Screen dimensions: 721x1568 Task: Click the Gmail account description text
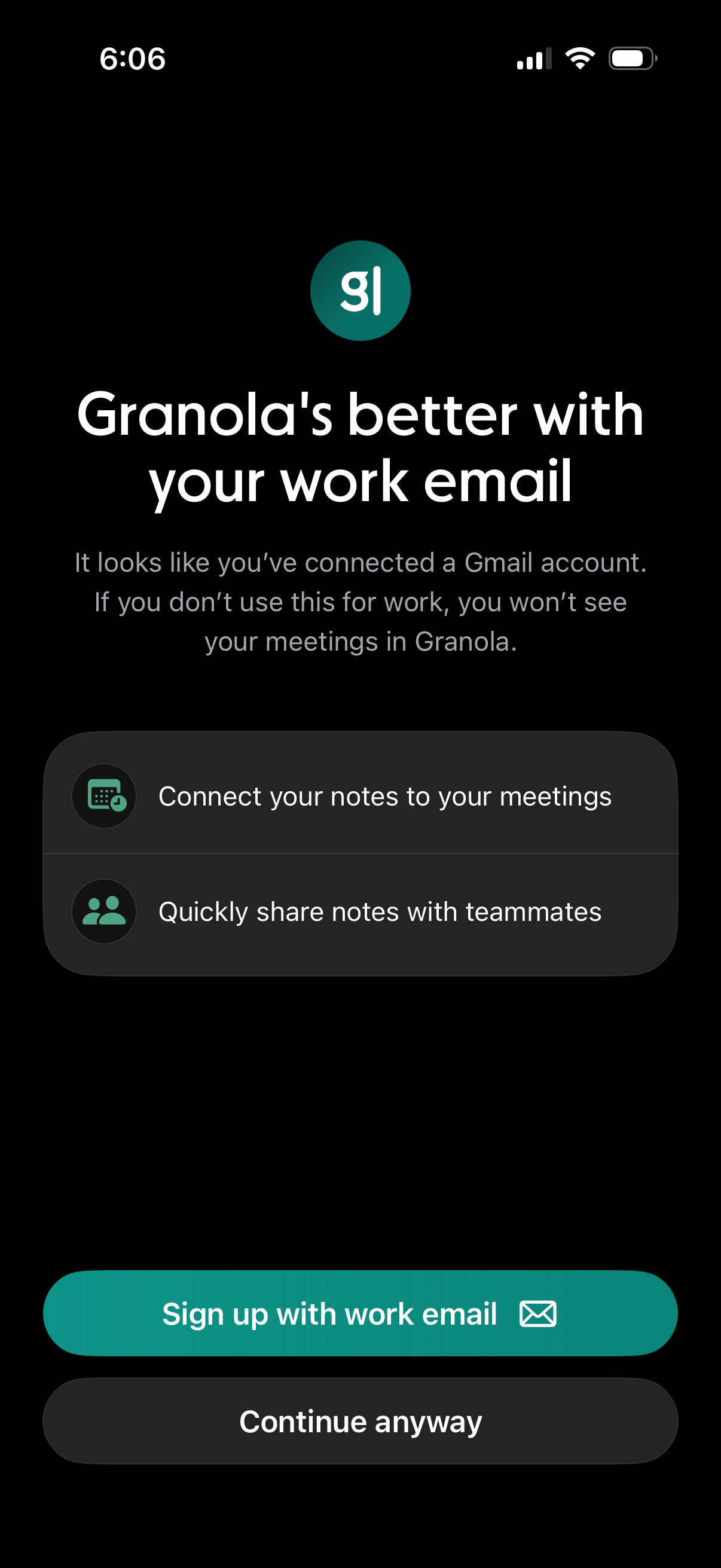pyautogui.click(x=360, y=602)
